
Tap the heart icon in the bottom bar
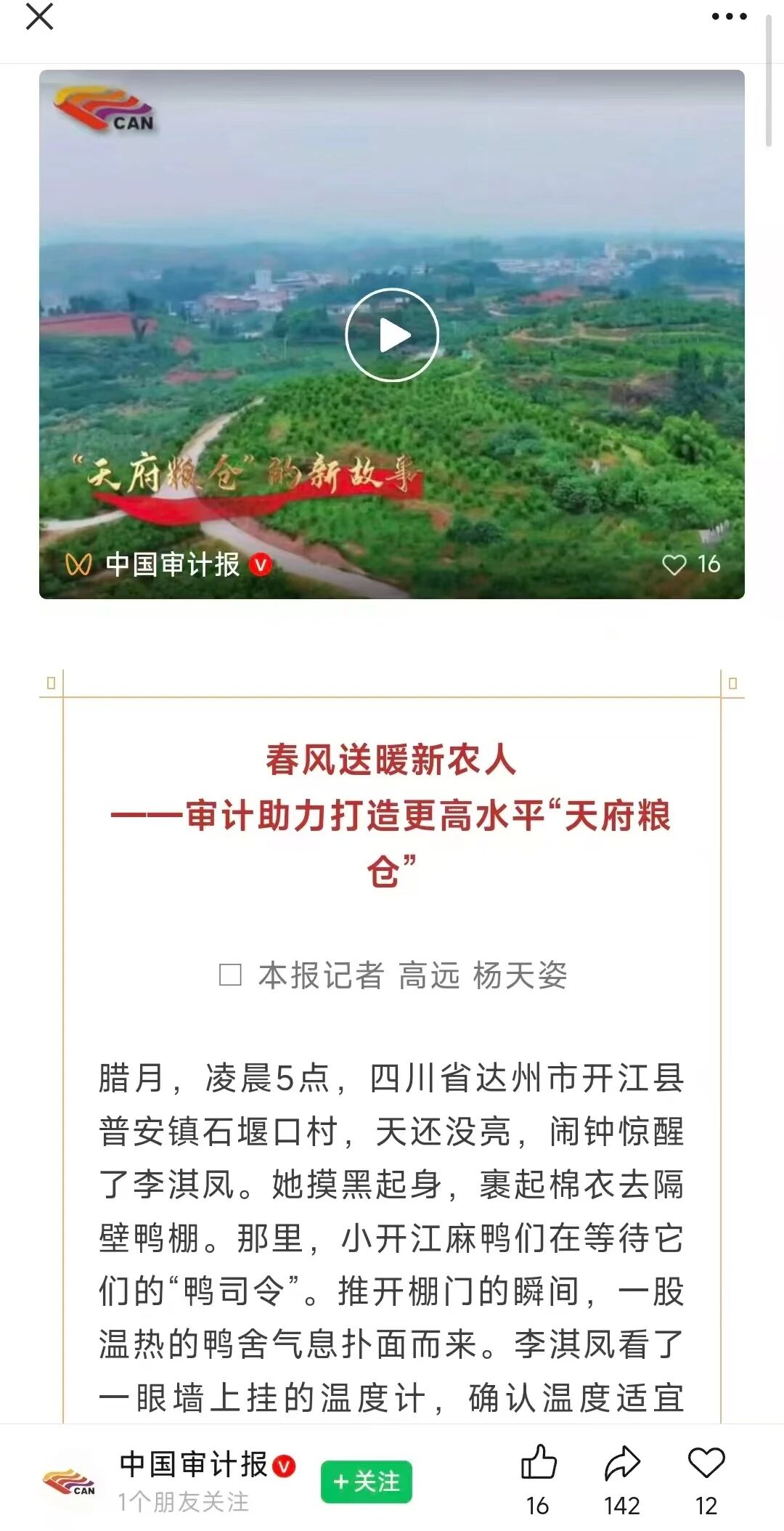tap(706, 1463)
